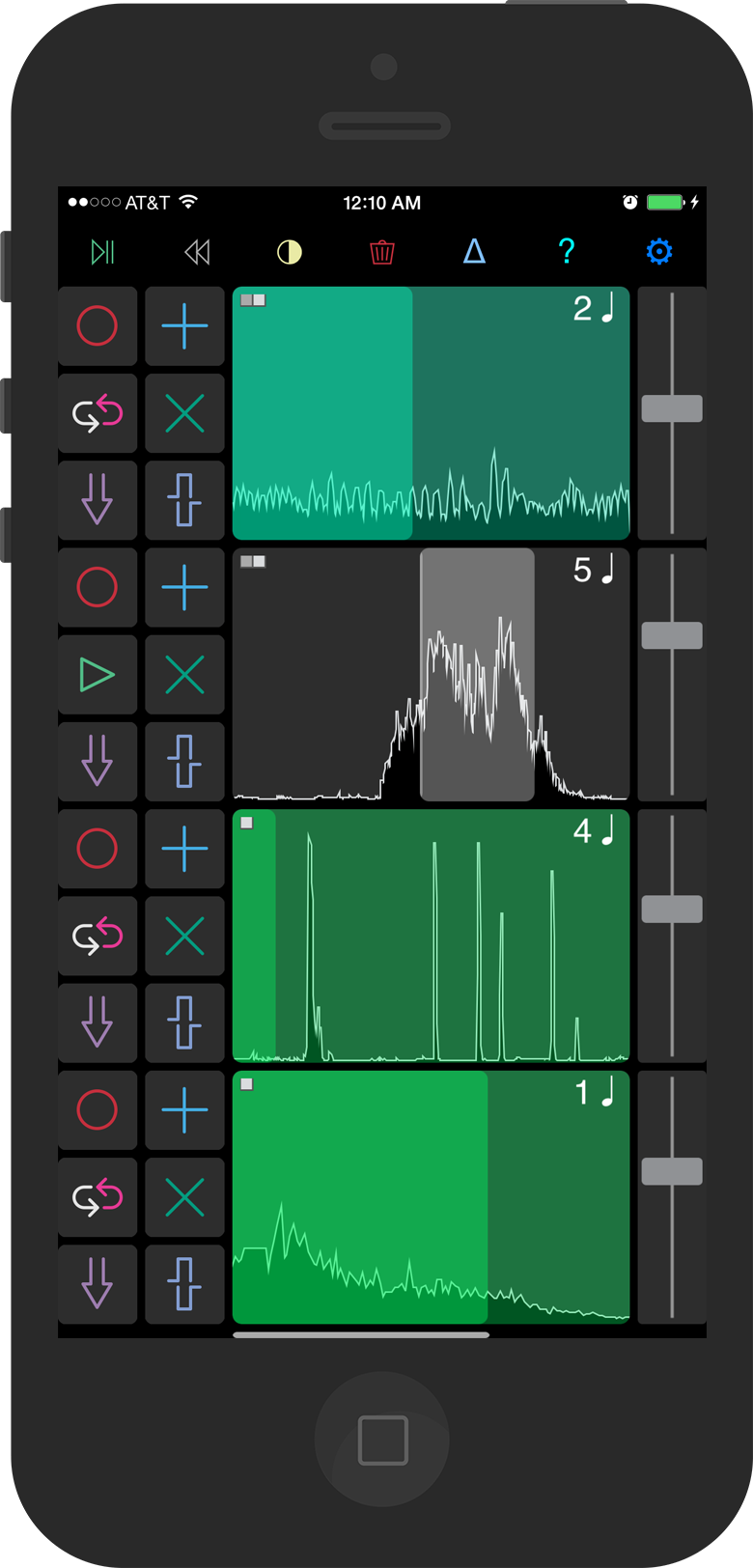This screenshot has width=753, height=1568.
Task: Open the metronome triangle icon
Action: click(474, 252)
